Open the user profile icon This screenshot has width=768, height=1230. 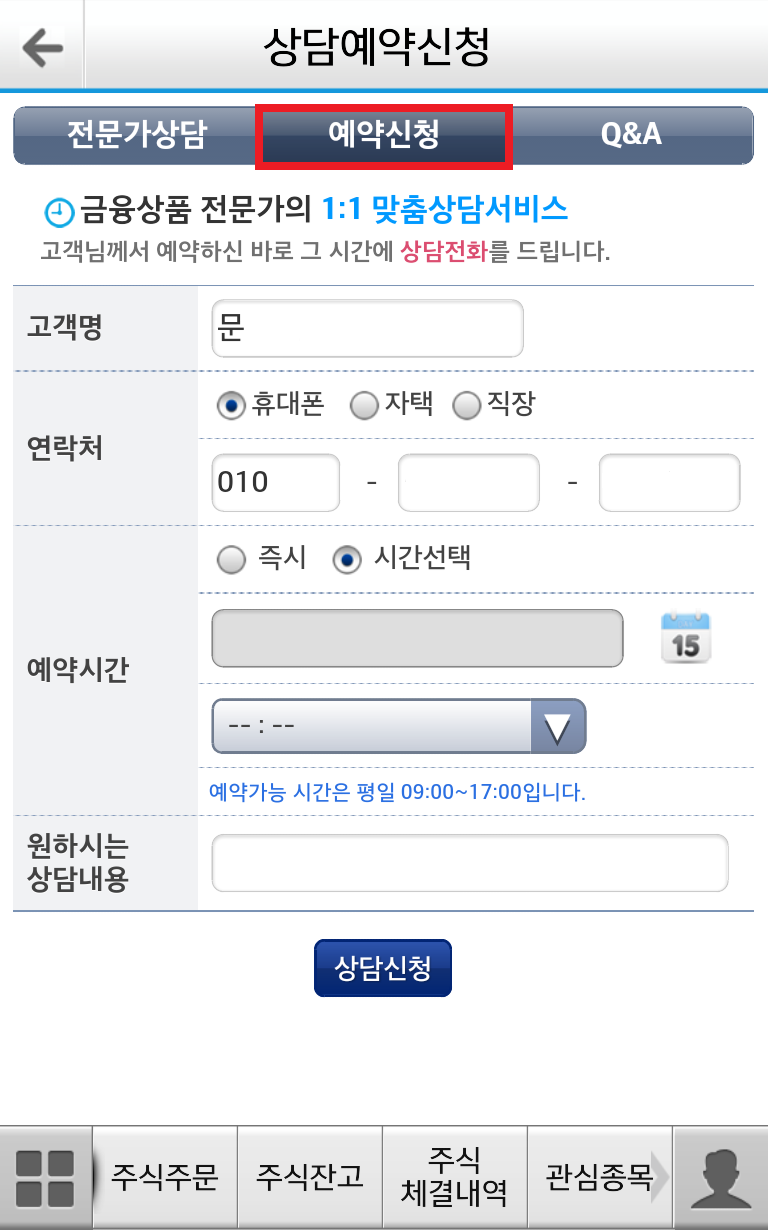coord(720,1178)
